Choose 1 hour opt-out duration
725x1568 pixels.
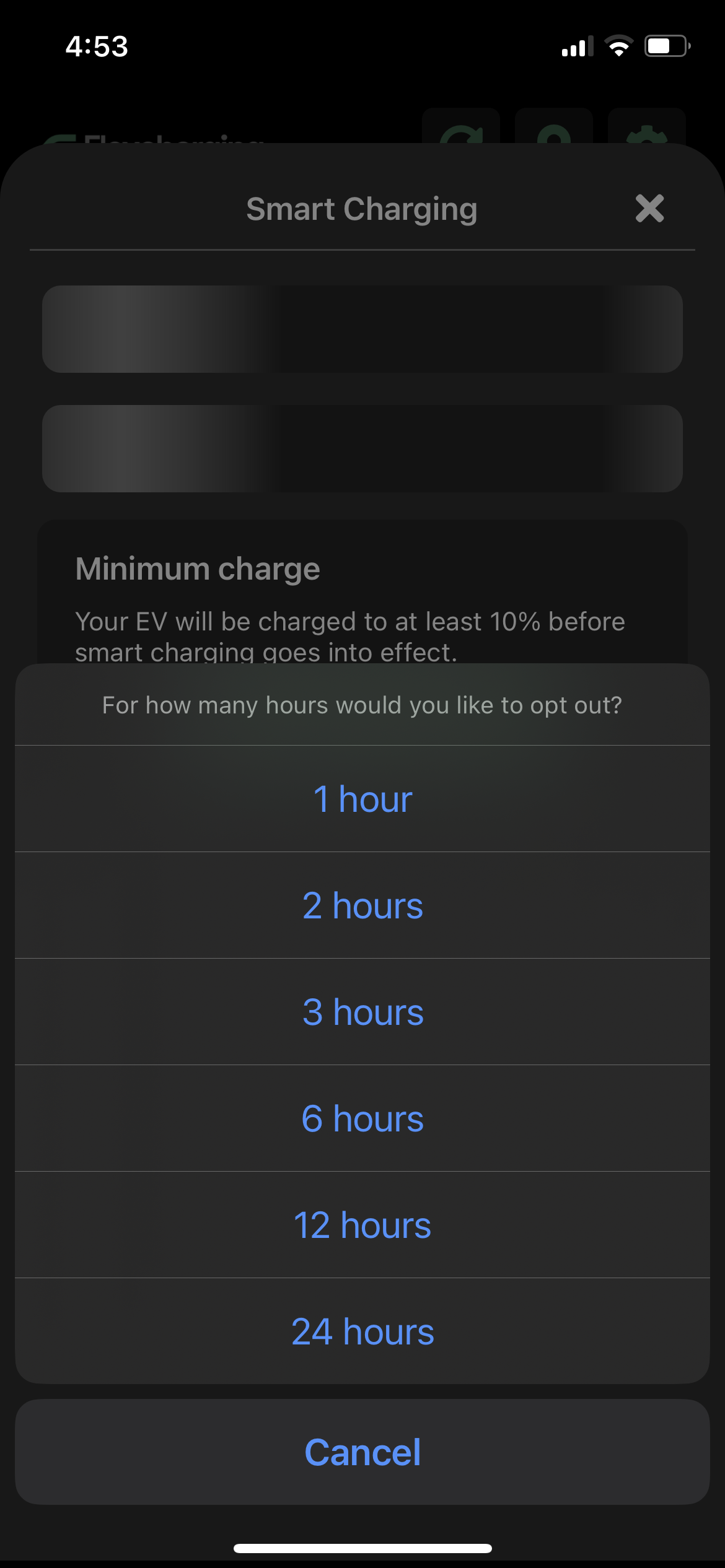362,799
